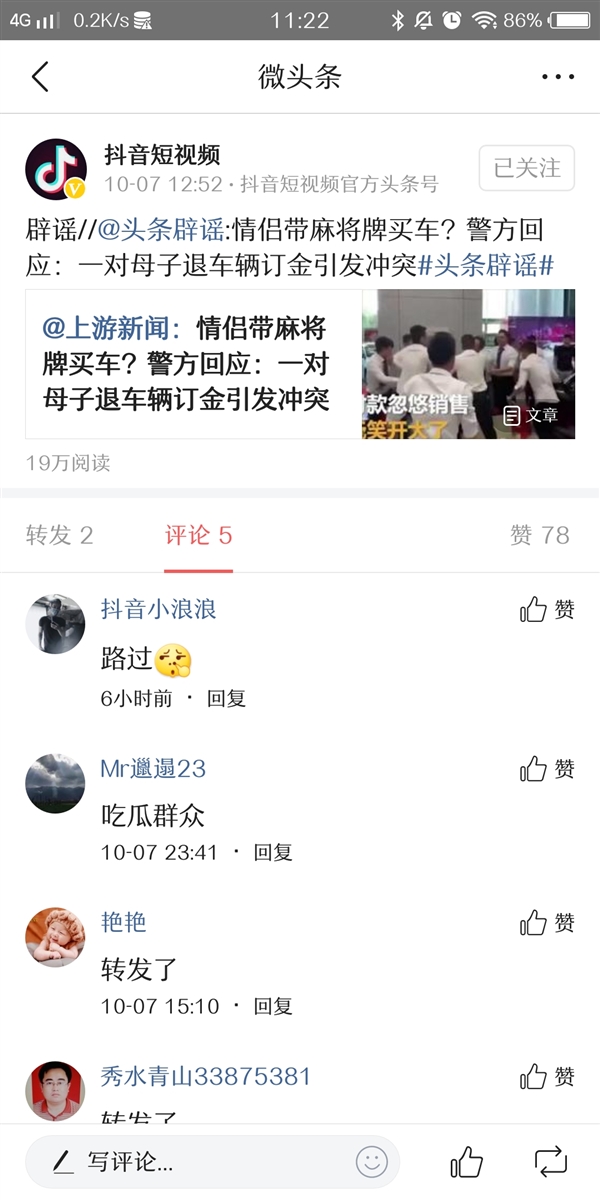Like Mr邋遢23's comment
The width and height of the screenshot is (600, 1200).
coord(547,768)
